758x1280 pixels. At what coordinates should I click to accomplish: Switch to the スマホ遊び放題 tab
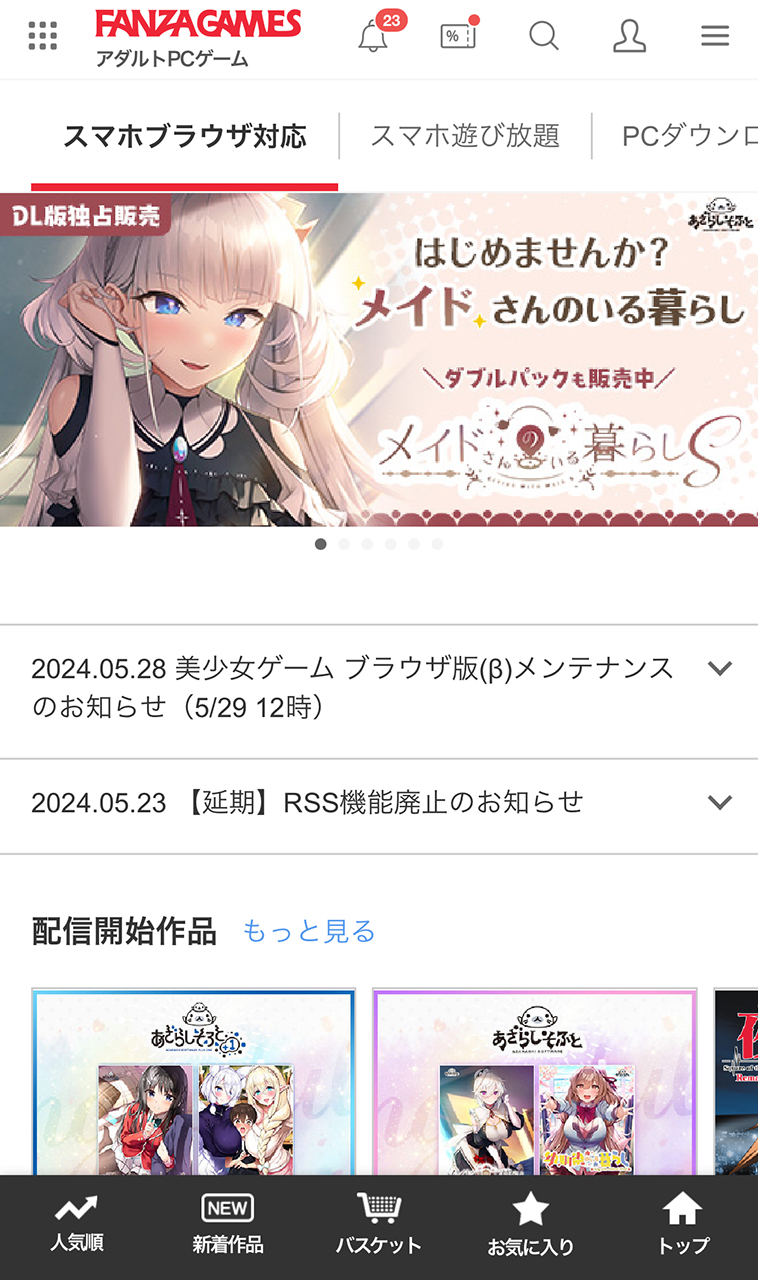[465, 136]
